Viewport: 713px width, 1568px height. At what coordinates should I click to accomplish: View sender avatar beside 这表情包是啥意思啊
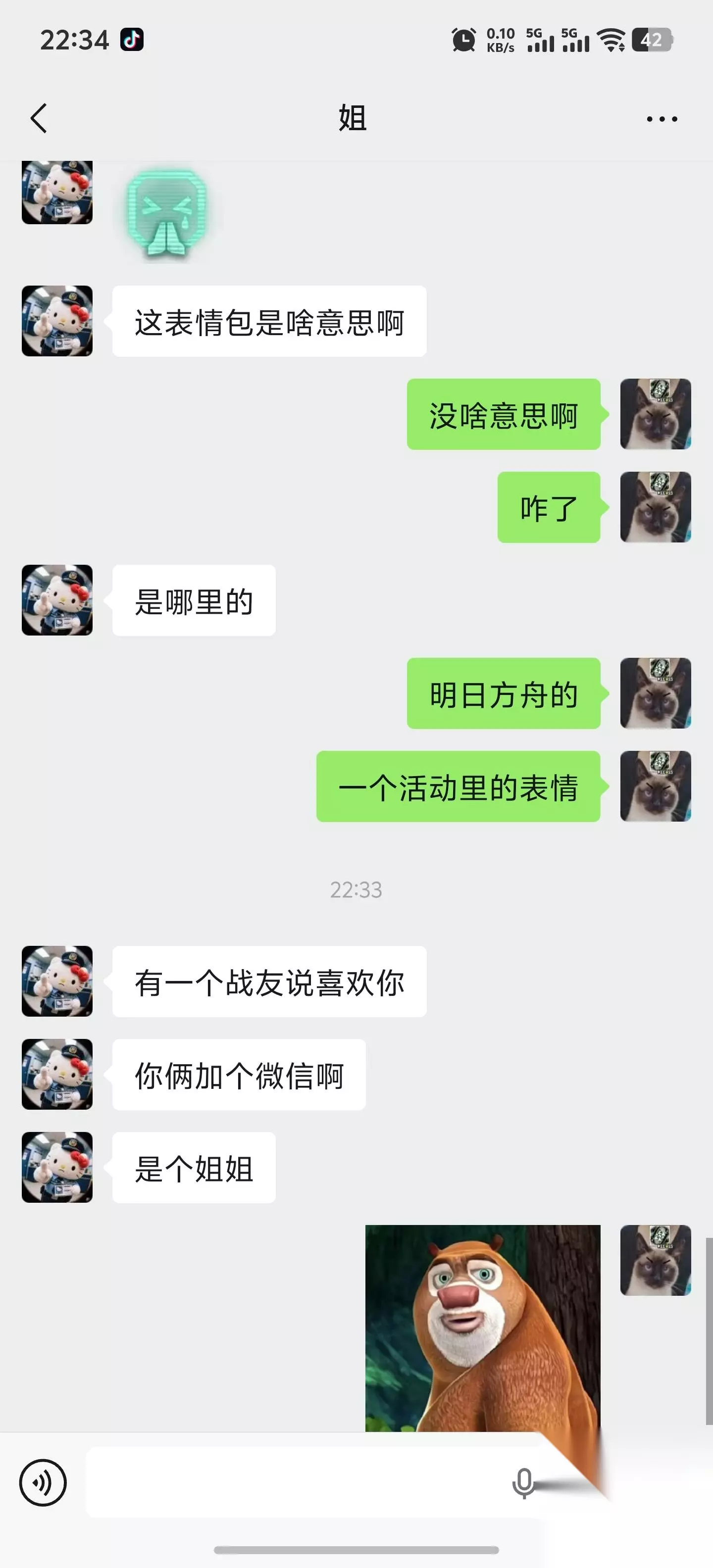pos(57,321)
